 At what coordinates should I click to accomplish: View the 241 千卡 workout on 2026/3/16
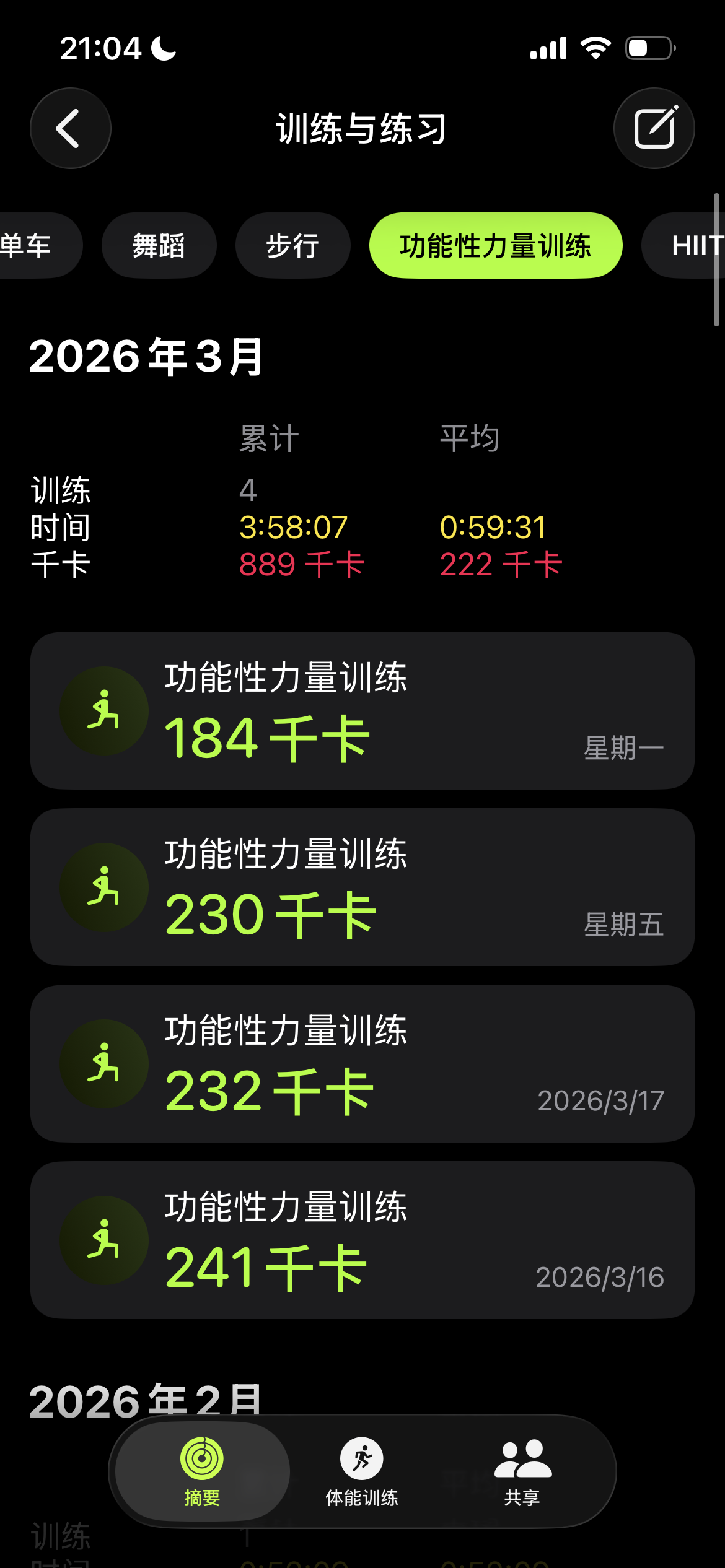pos(362,1240)
